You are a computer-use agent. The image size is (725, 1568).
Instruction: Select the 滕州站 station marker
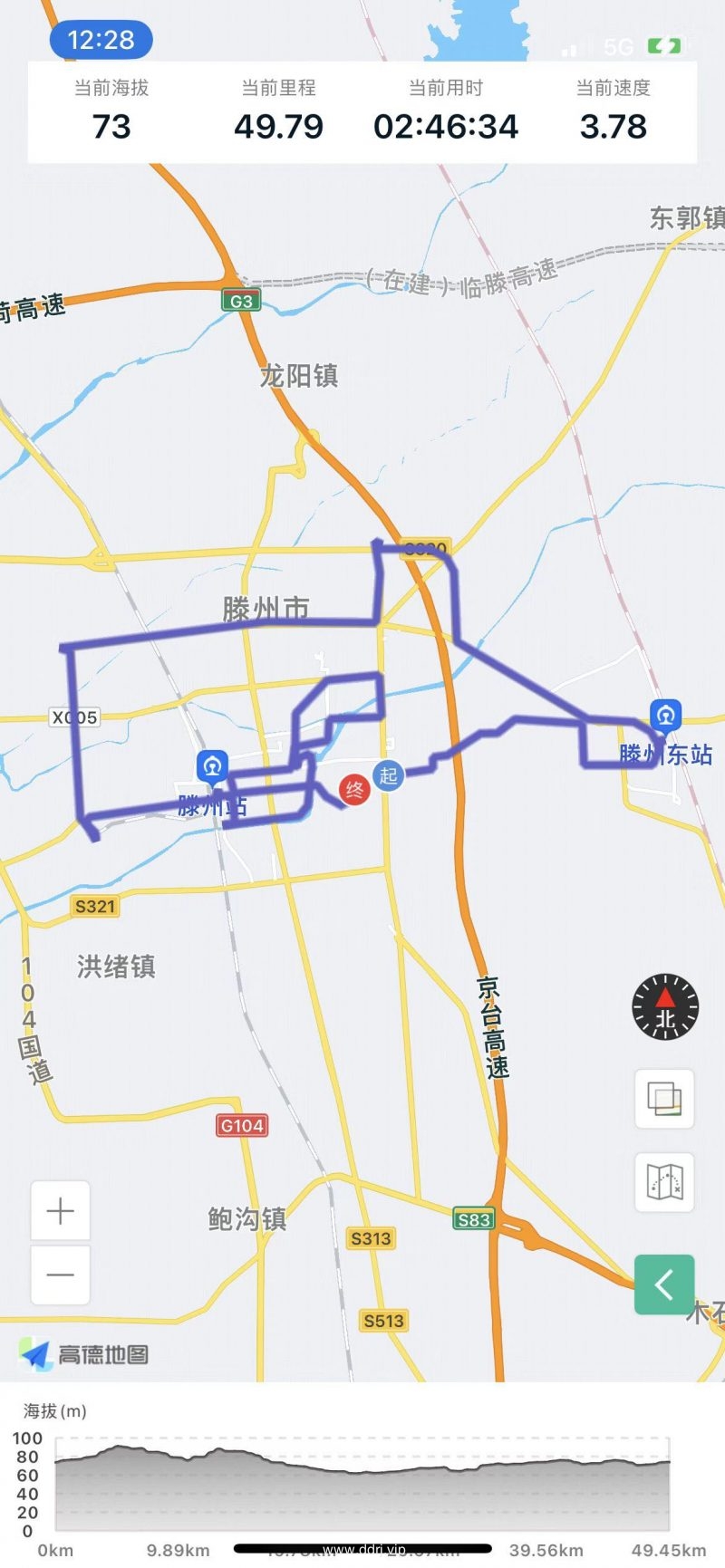click(213, 767)
